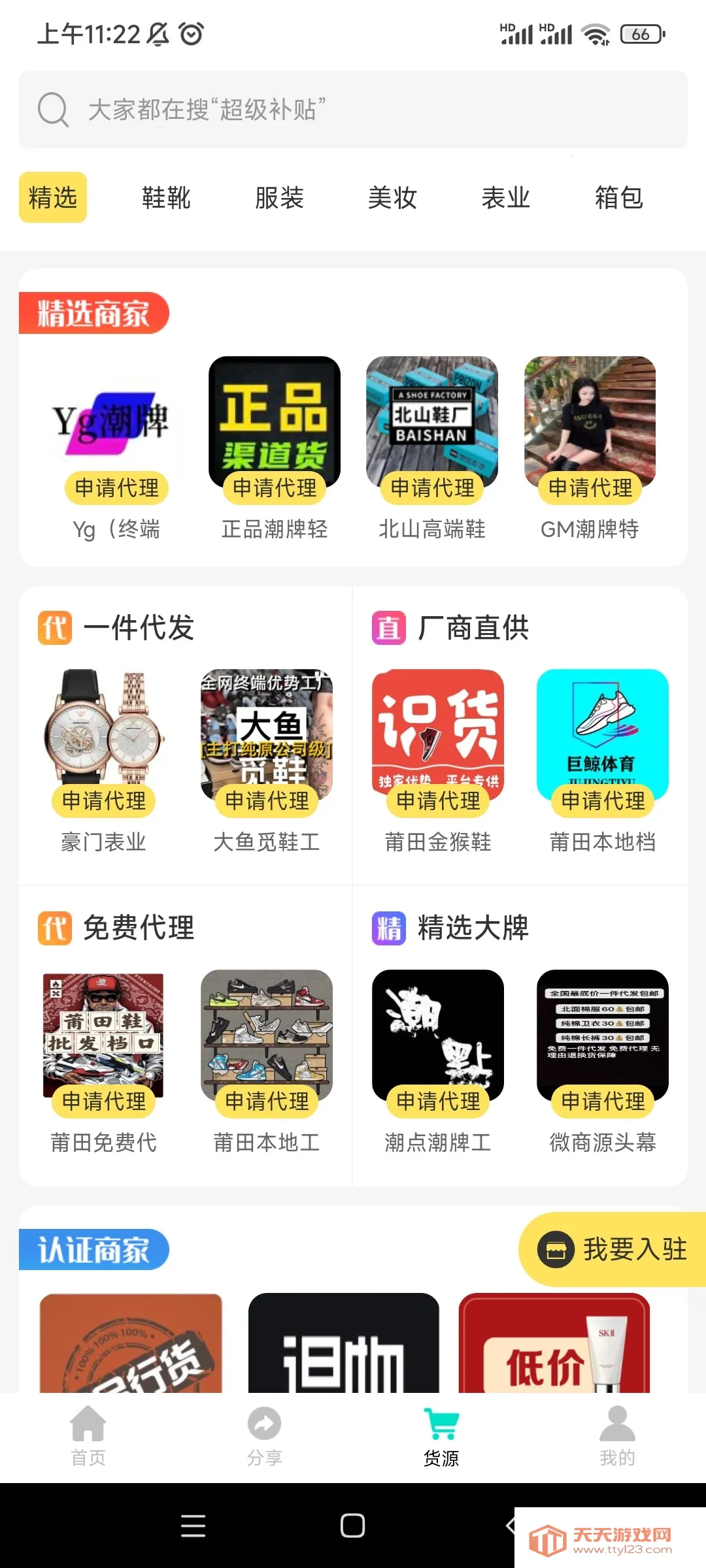Tap the 精 icon beside 精选大牌
The image size is (706, 1568).
[388, 928]
